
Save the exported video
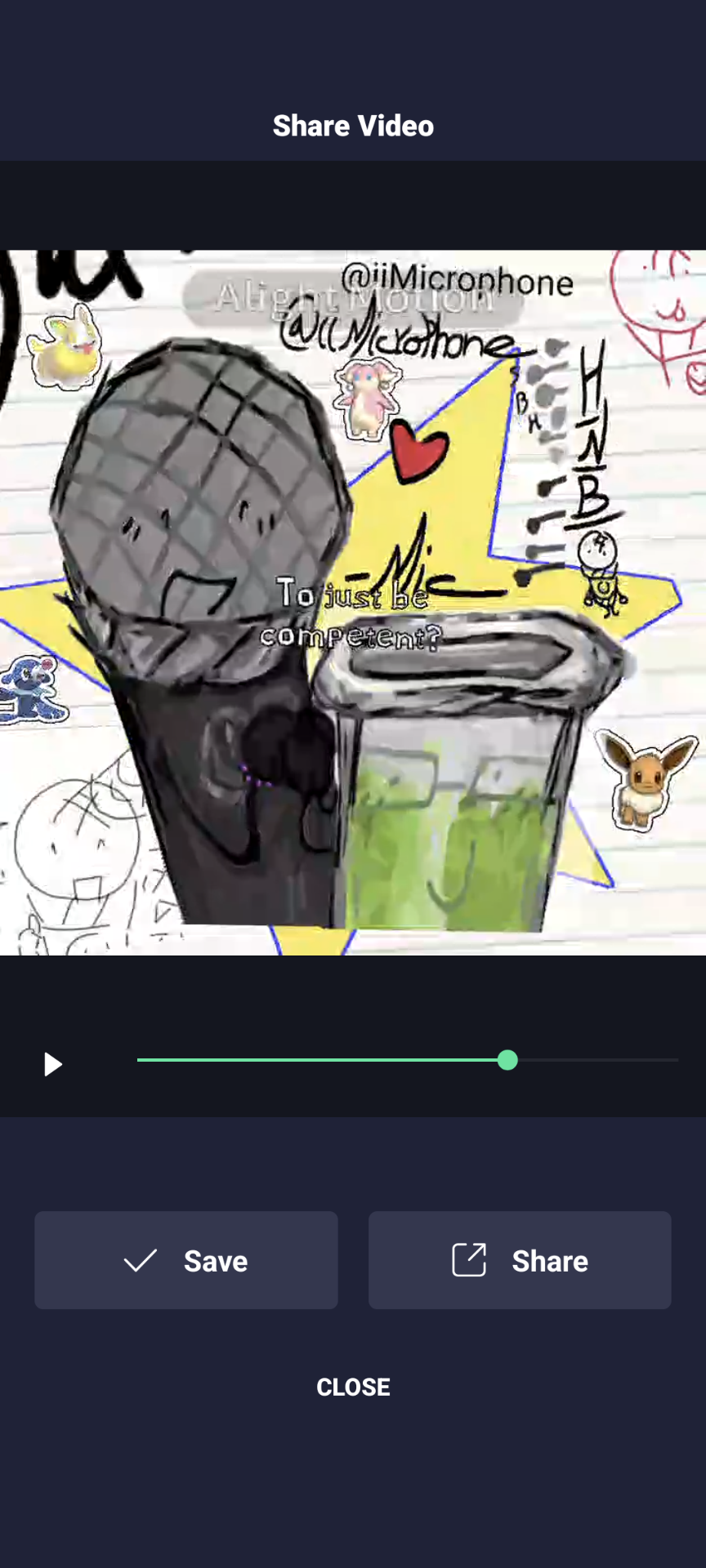point(186,1260)
